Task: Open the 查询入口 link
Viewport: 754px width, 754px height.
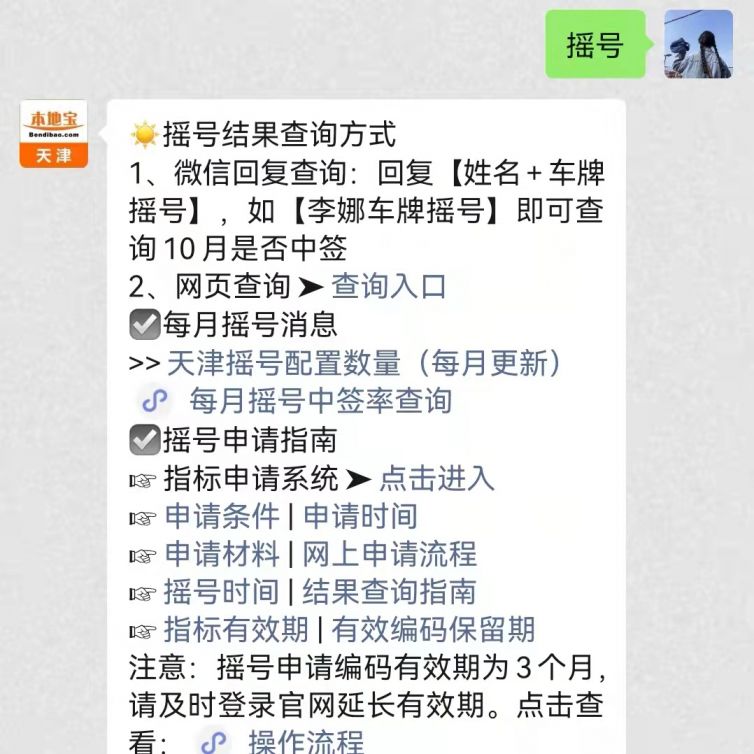Action: pos(388,286)
